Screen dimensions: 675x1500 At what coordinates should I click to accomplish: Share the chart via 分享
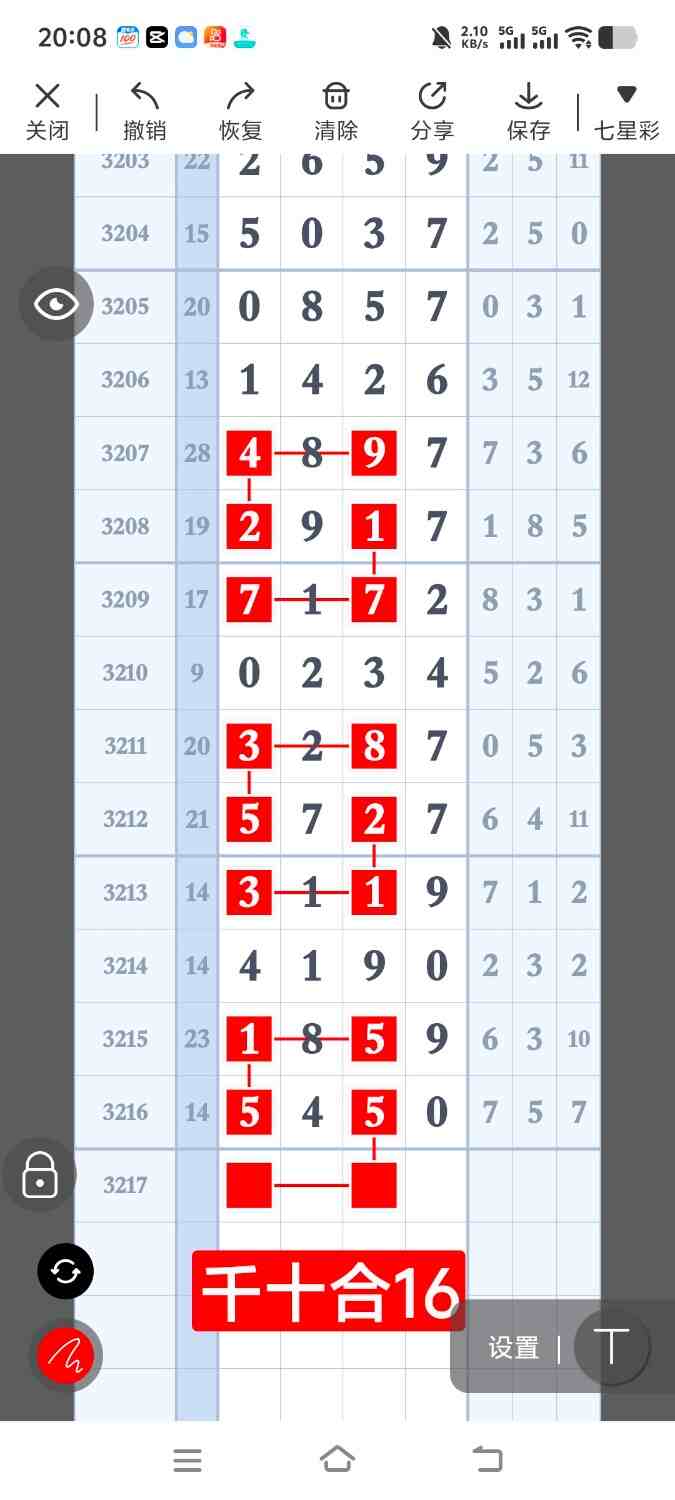tap(432, 111)
